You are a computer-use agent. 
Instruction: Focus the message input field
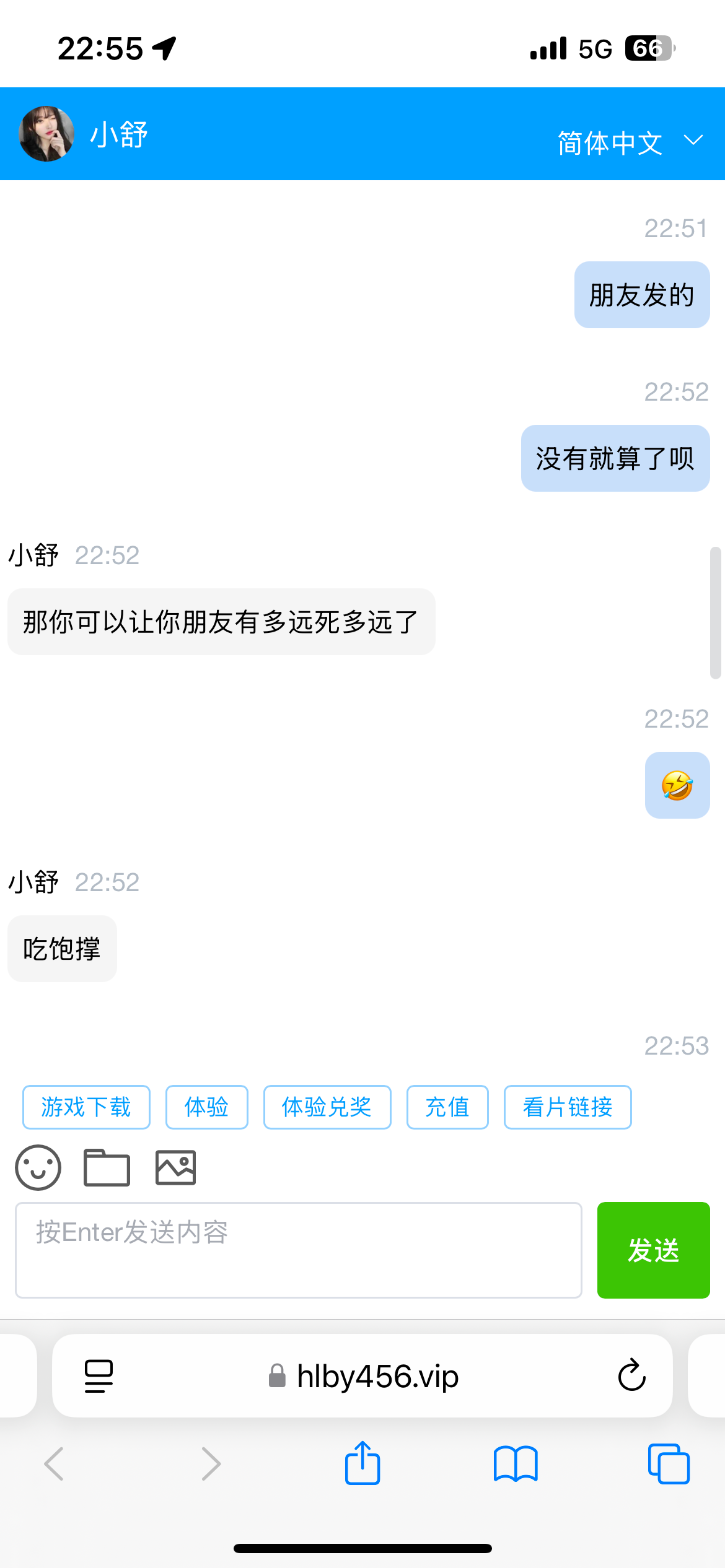[x=298, y=1250]
